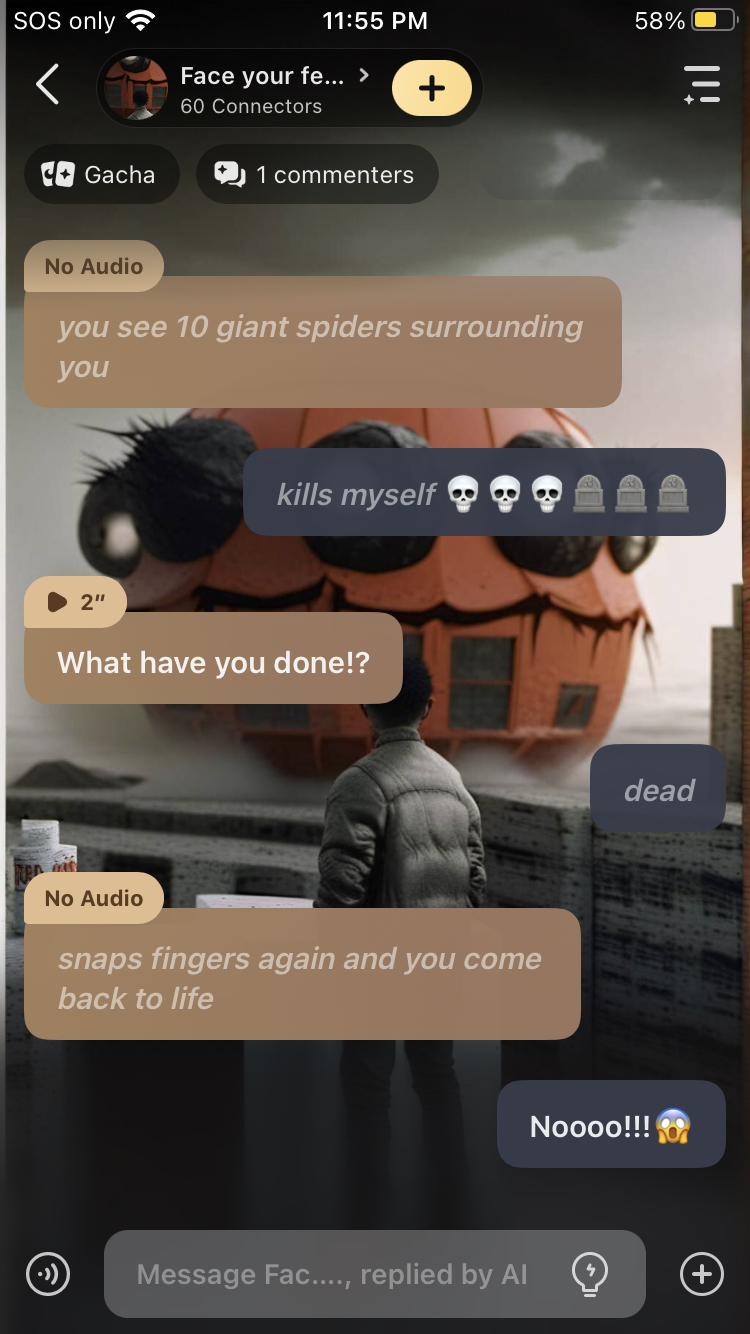Image resolution: width=750 pixels, height=1334 pixels.
Task: View the 1 commenters chip
Action: tap(315, 175)
